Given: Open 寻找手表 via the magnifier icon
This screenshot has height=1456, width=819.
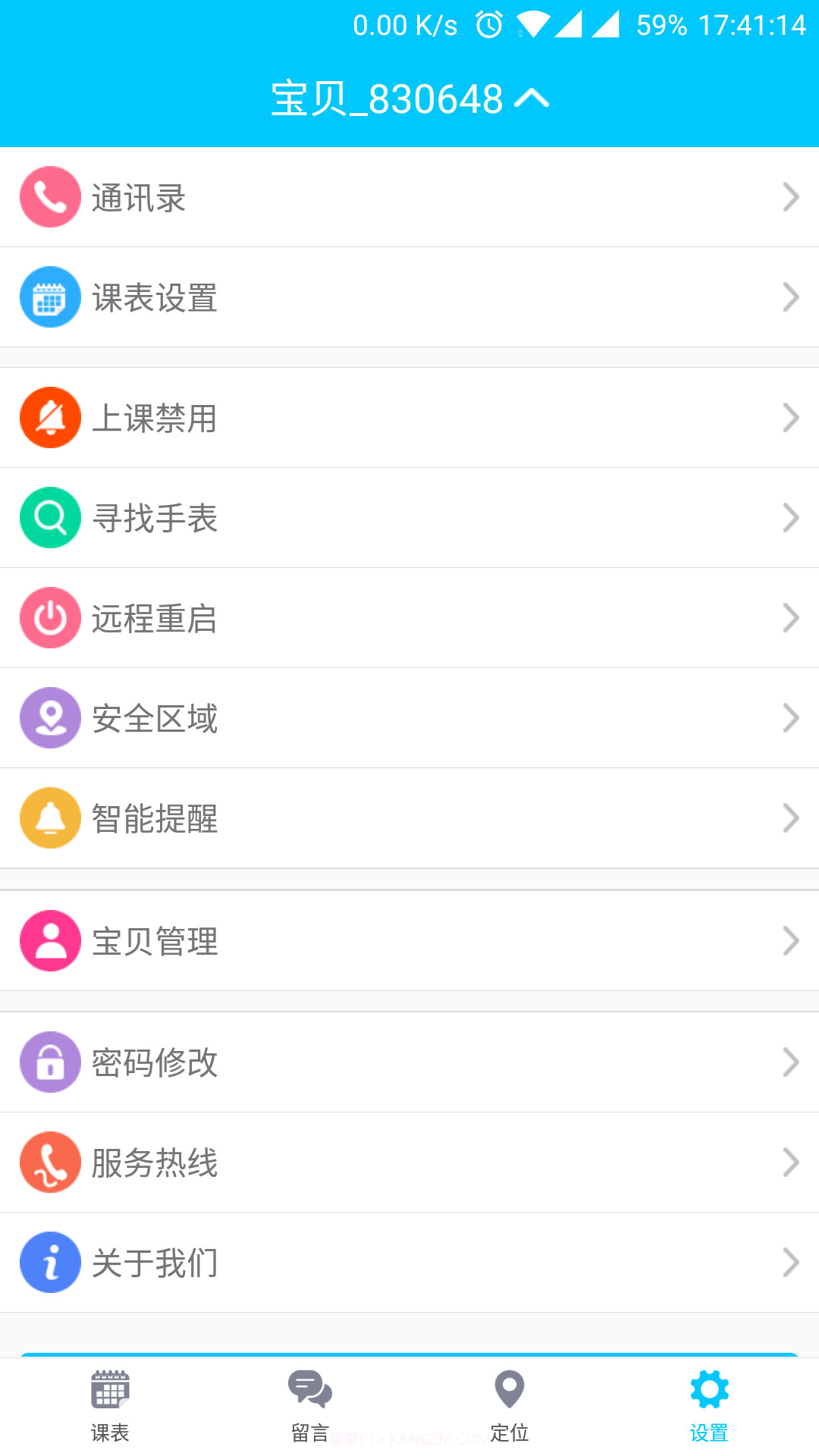Looking at the screenshot, I should 50,518.
